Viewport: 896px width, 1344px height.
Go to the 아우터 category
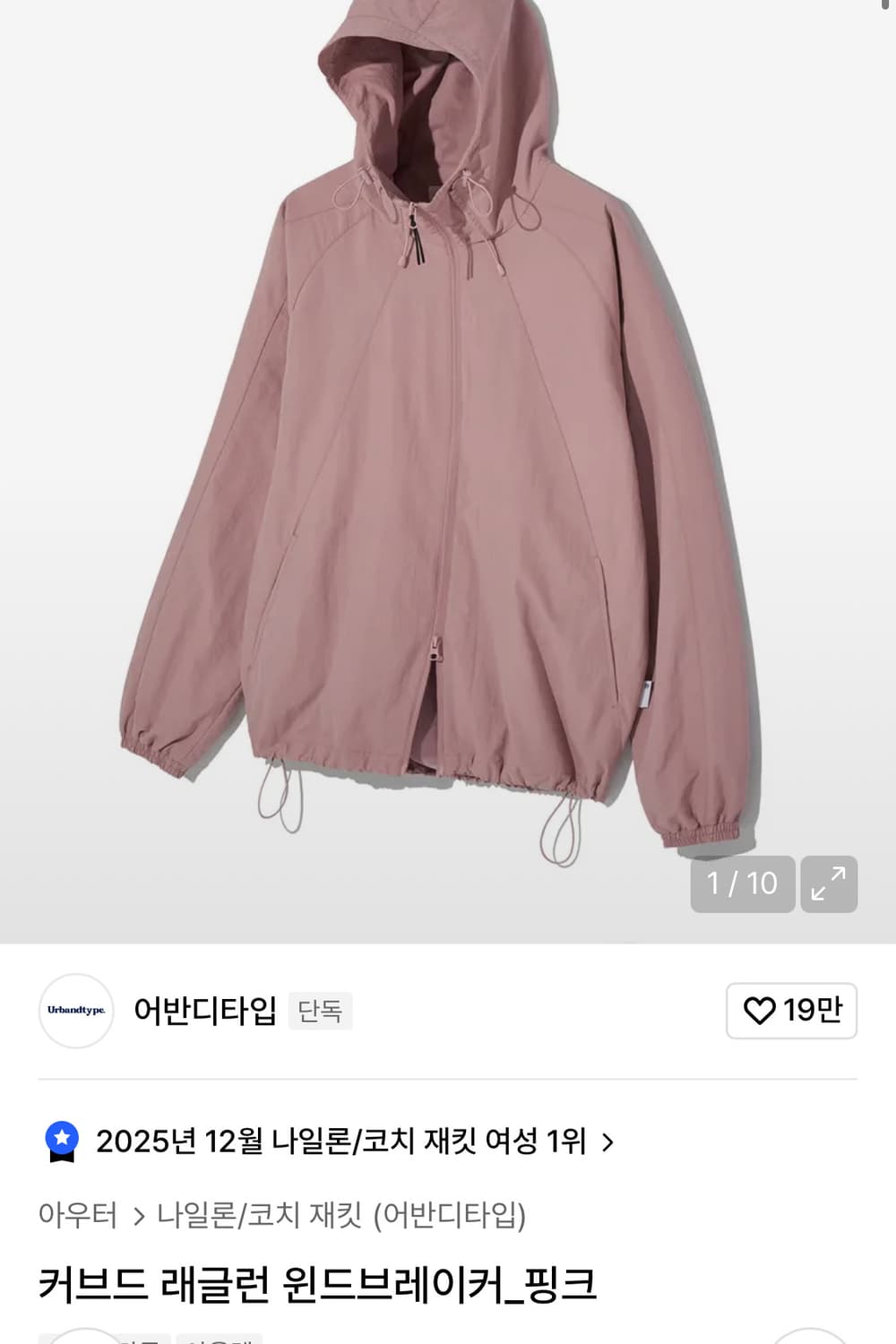coord(79,1214)
